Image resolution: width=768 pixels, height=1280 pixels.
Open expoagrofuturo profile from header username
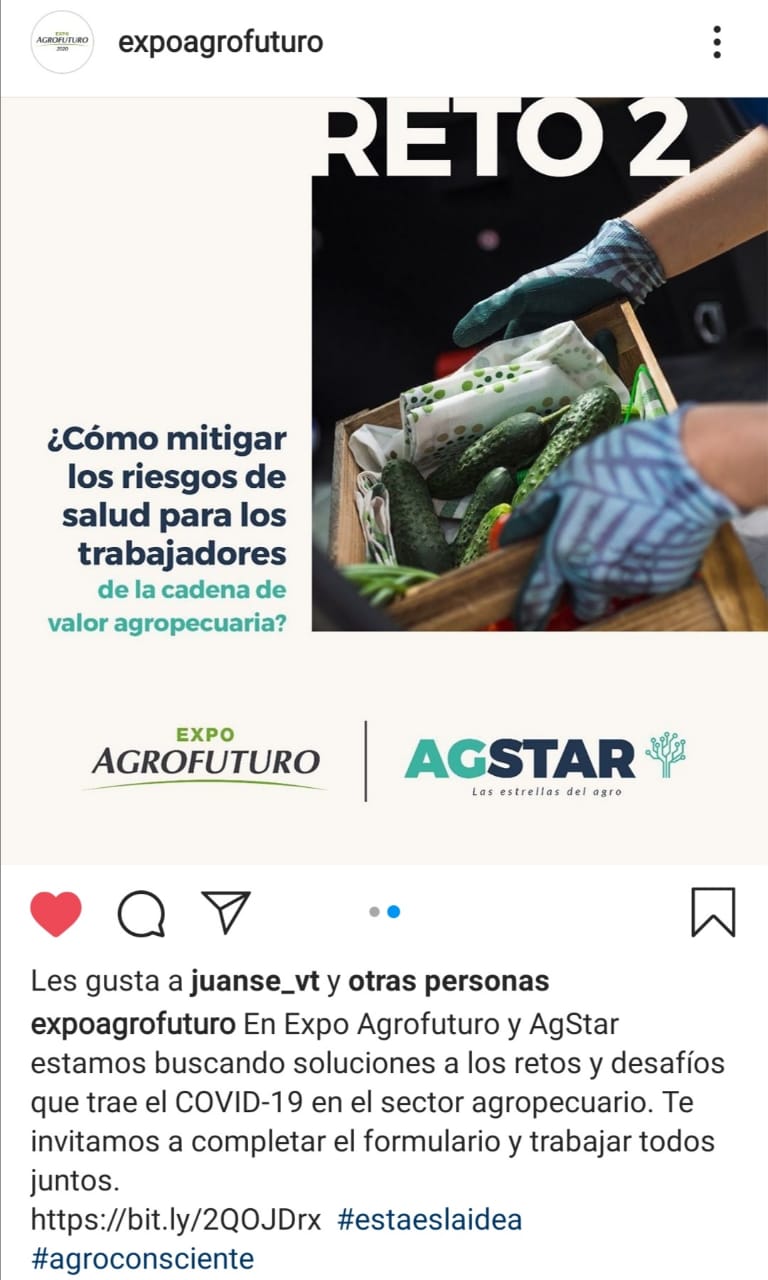pyautogui.click(x=221, y=43)
